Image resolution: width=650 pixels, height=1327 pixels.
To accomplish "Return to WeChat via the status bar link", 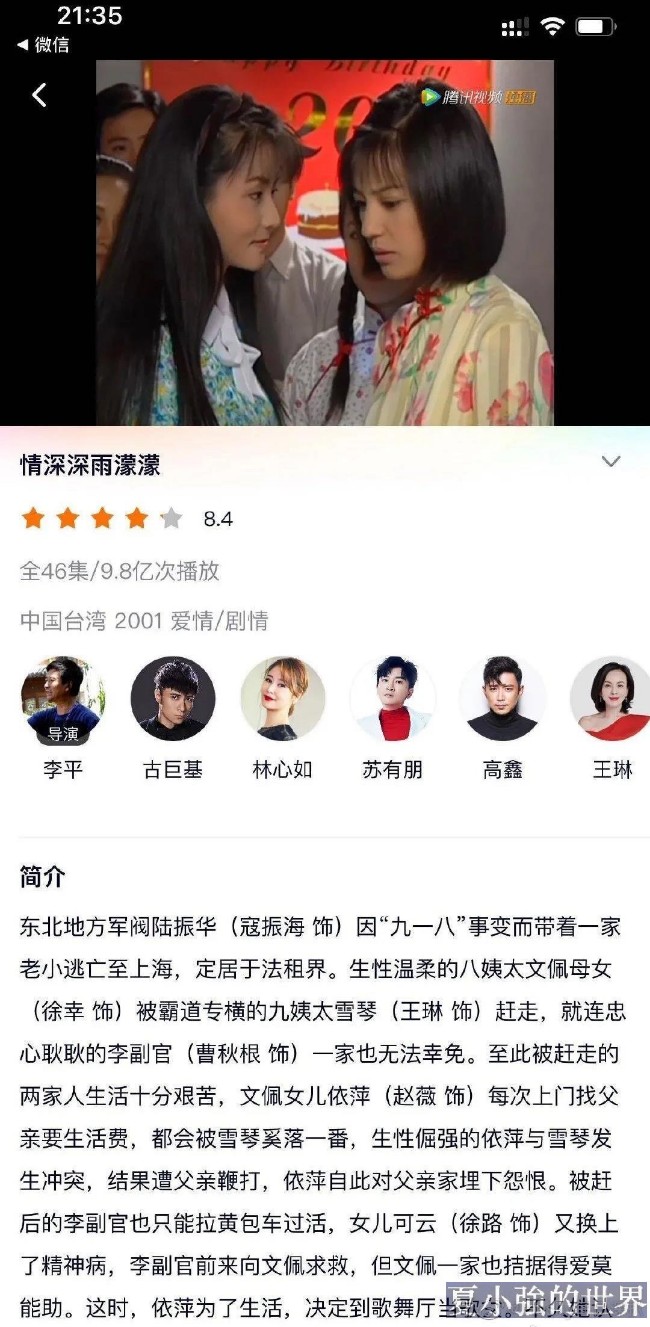I will 43,44.
